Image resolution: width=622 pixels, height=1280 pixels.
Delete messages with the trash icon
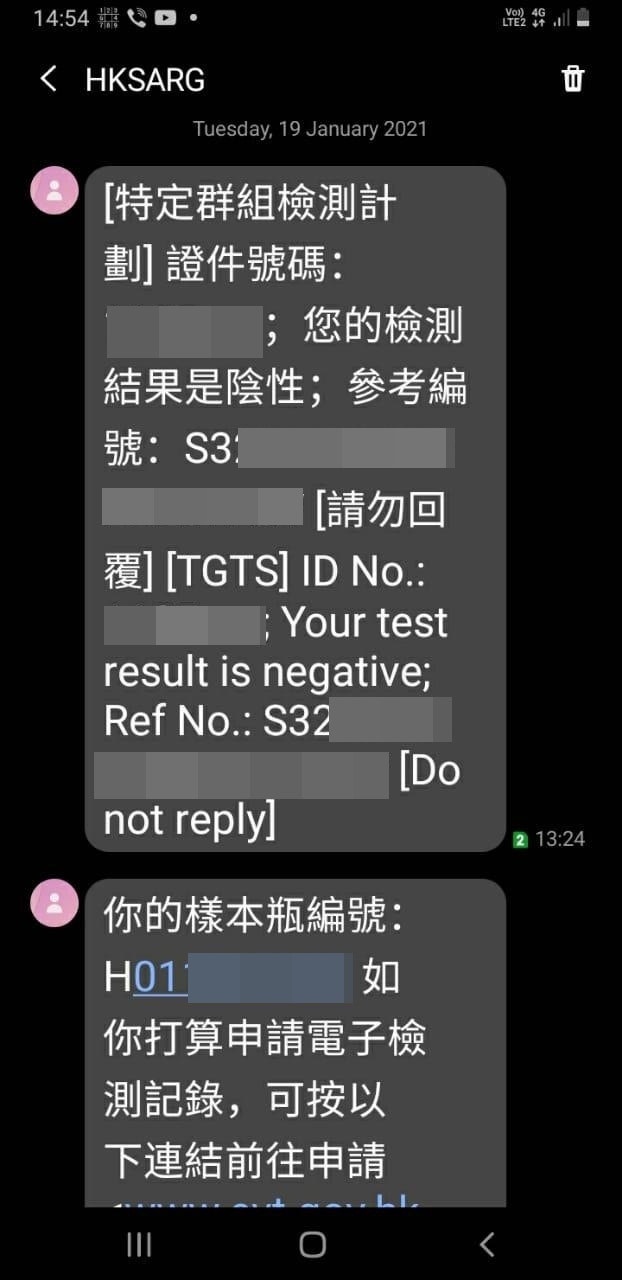pos(572,79)
